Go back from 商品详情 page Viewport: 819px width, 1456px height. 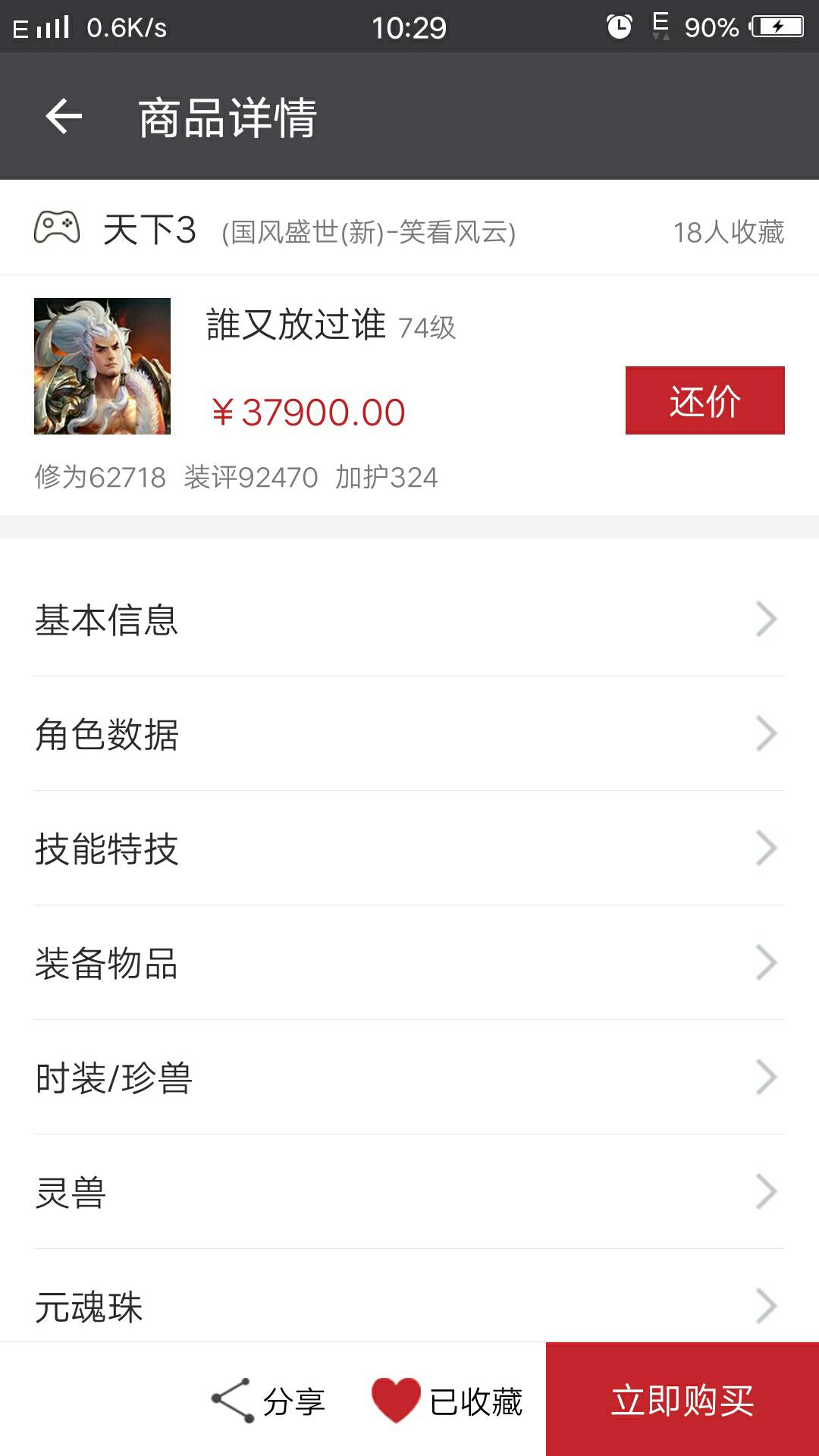point(64,117)
